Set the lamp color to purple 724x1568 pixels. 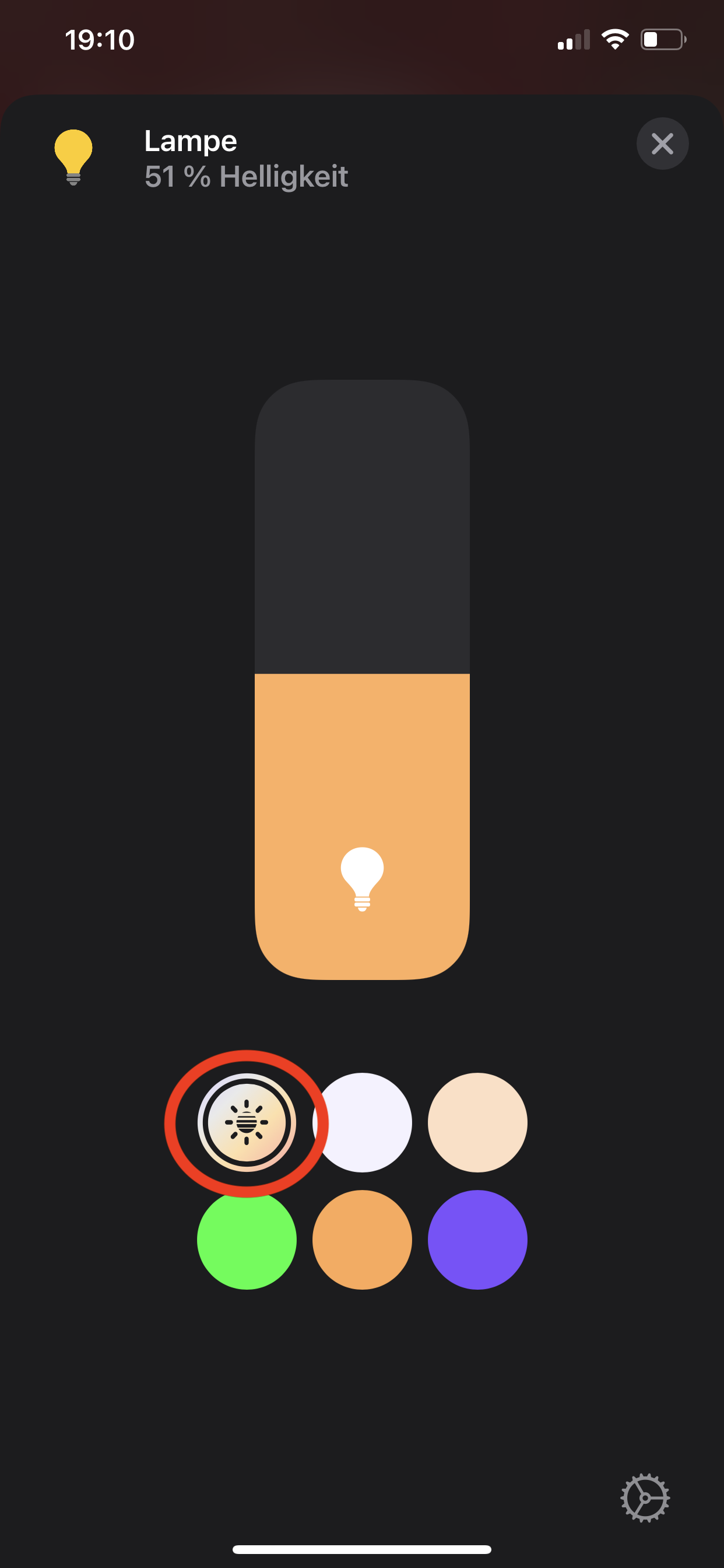pyautogui.click(x=477, y=1240)
